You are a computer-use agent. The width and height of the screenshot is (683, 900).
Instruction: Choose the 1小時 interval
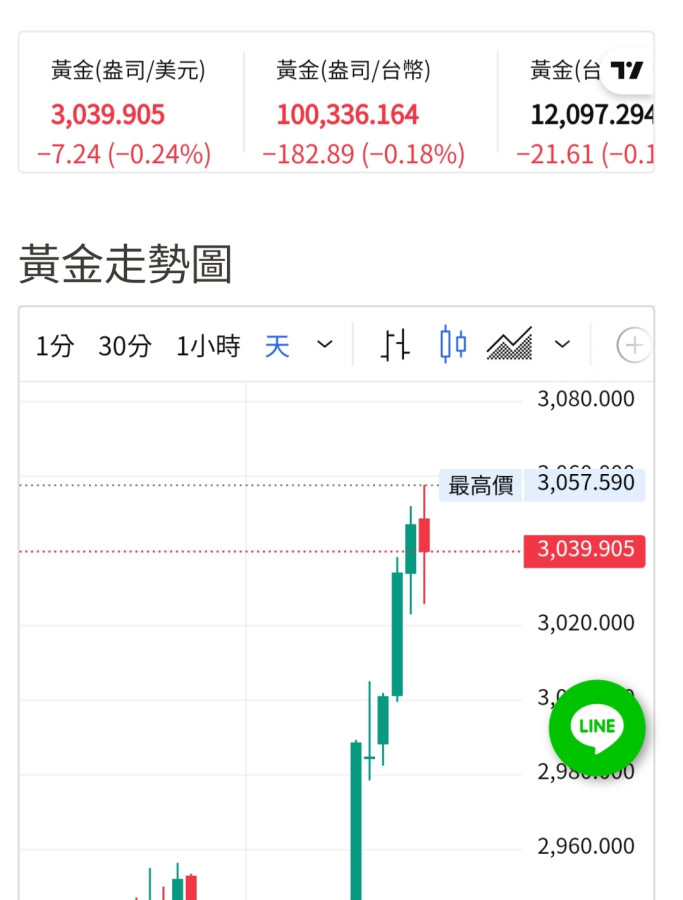click(x=208, y=346)
